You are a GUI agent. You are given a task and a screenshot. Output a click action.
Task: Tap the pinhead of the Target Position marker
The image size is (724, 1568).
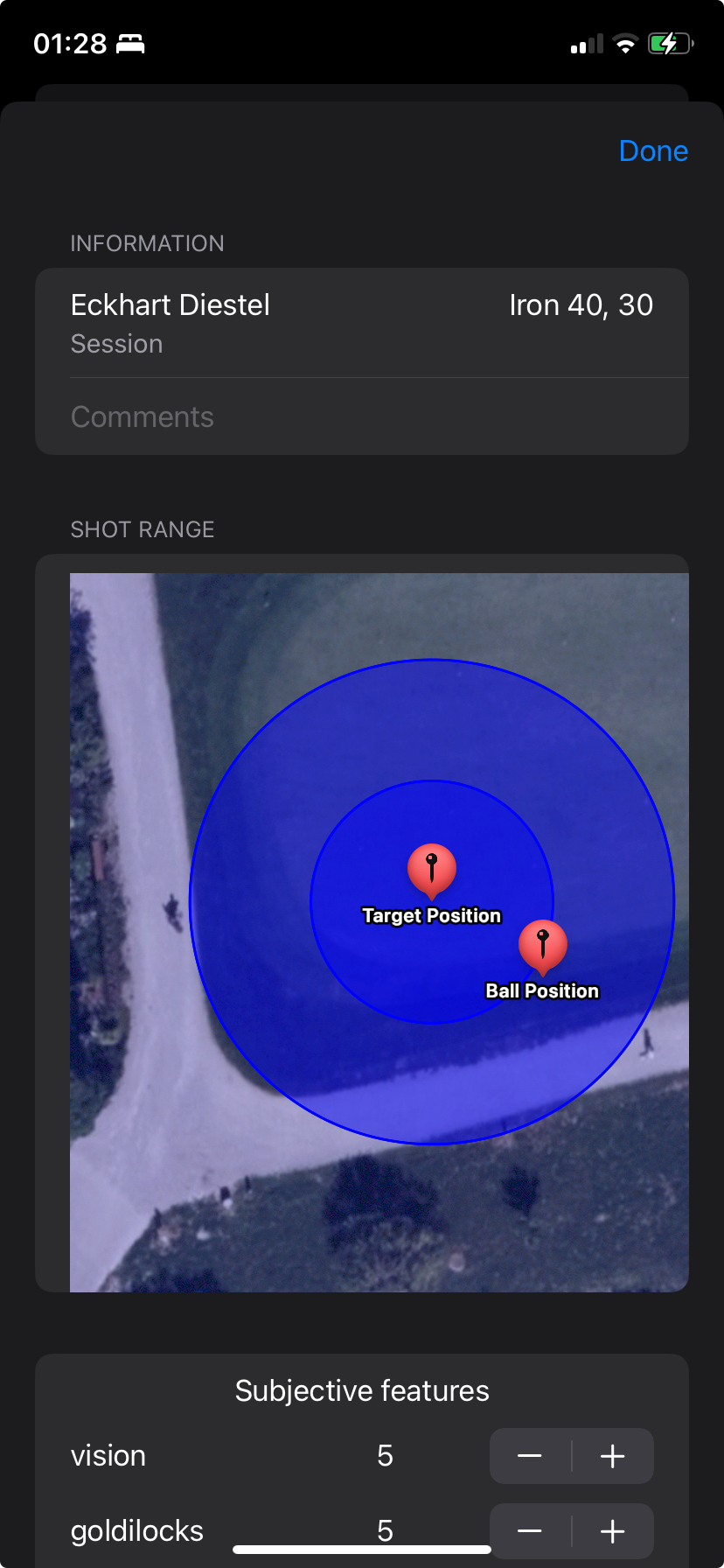click(432, 866)
